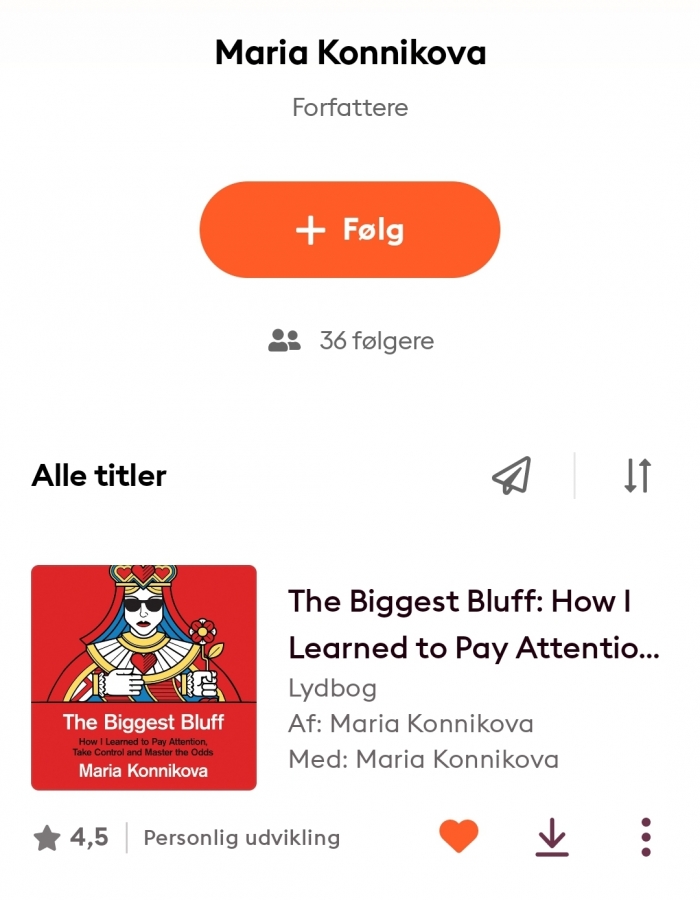Remove The Biggest Bluff from favorites

pos(459,836)
